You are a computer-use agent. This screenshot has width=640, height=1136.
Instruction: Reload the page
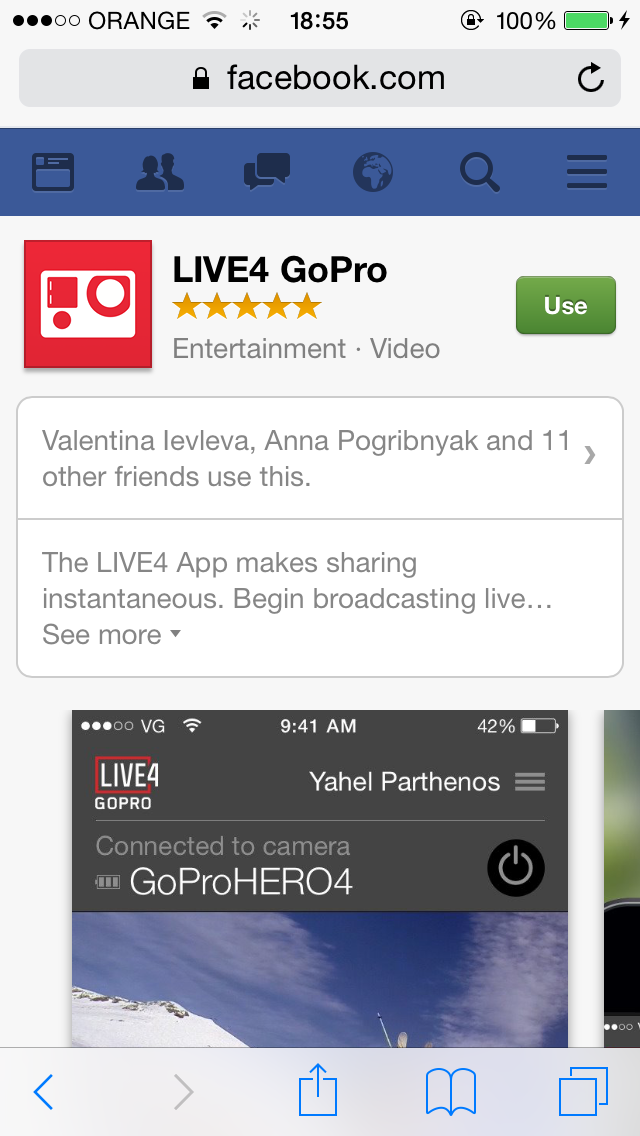(592, 78)
